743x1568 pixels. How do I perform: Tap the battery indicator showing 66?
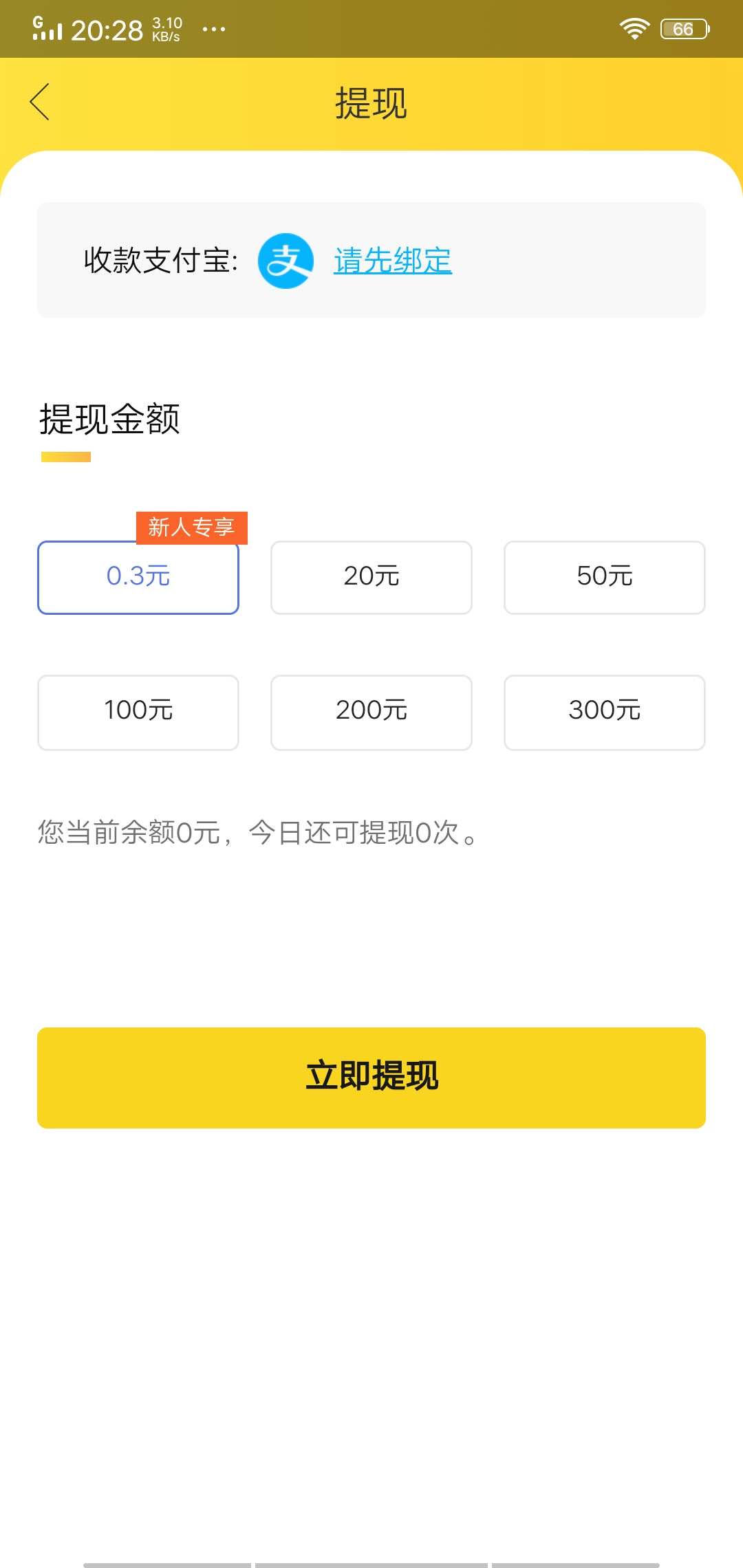[x=683, y=28]
